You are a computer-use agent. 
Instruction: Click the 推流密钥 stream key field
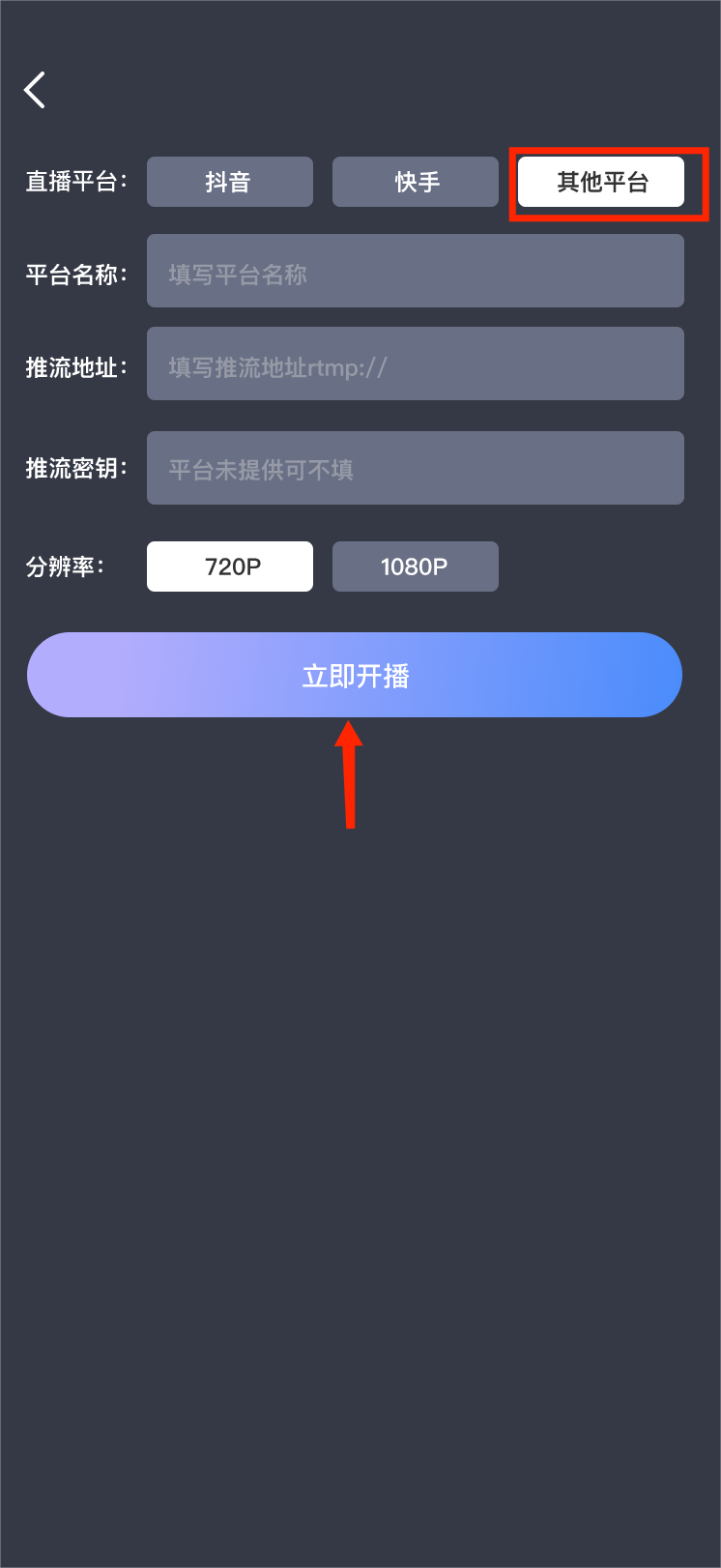pos(415,468)
